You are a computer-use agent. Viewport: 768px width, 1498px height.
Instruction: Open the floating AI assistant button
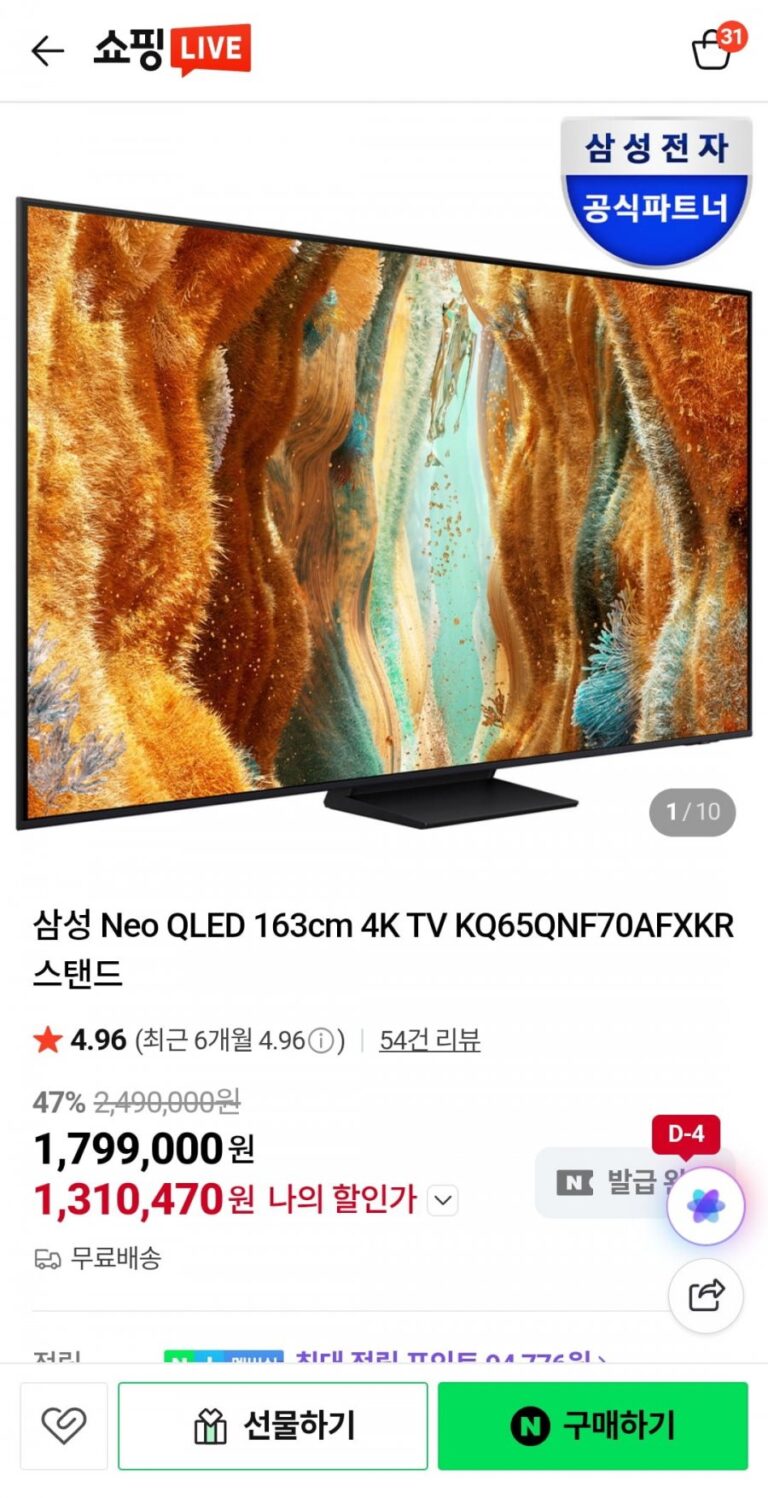[x=705, y=1206]
